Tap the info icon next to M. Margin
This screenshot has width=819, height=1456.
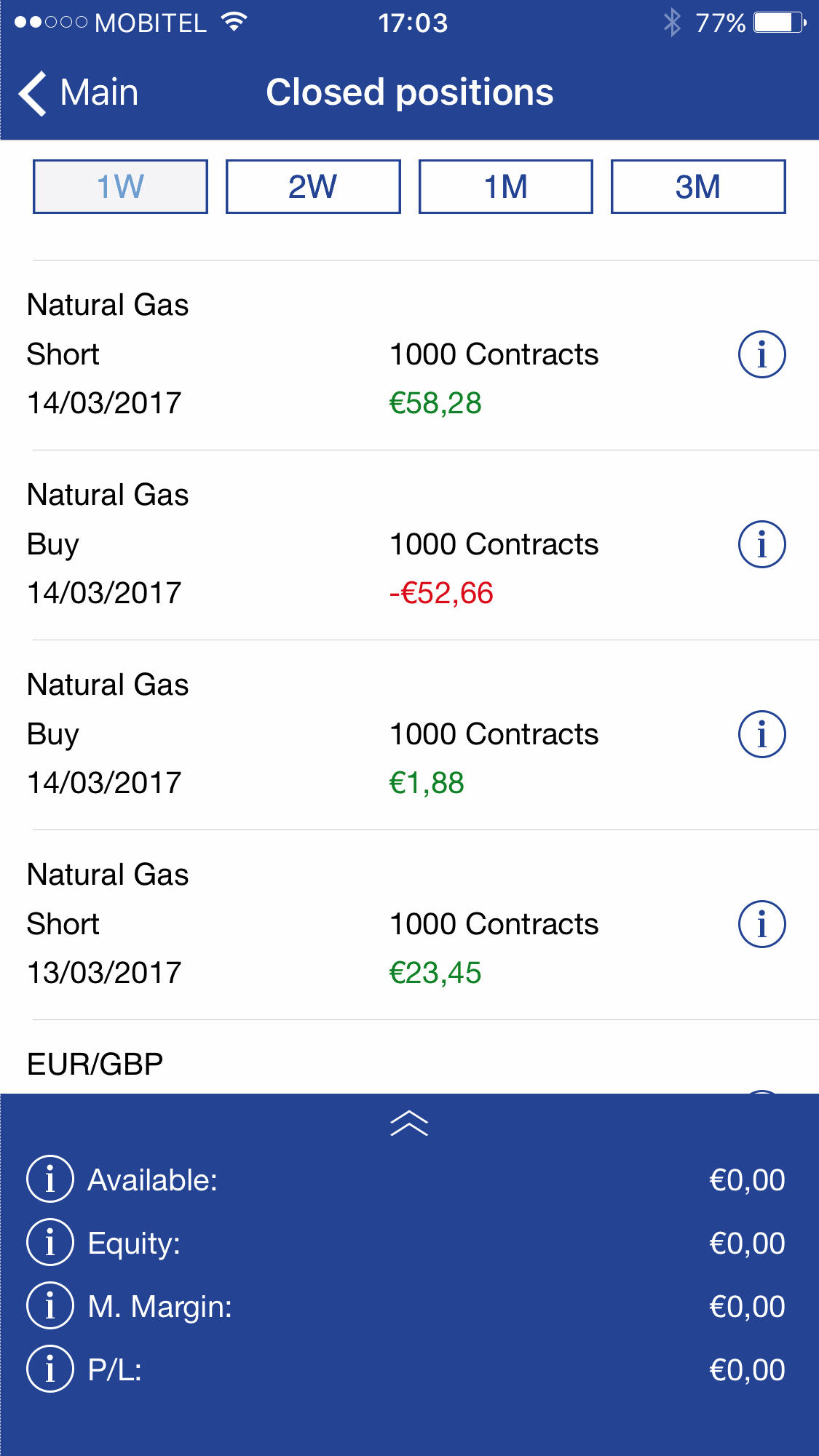pyautogui.click(x=50, y=1306)
